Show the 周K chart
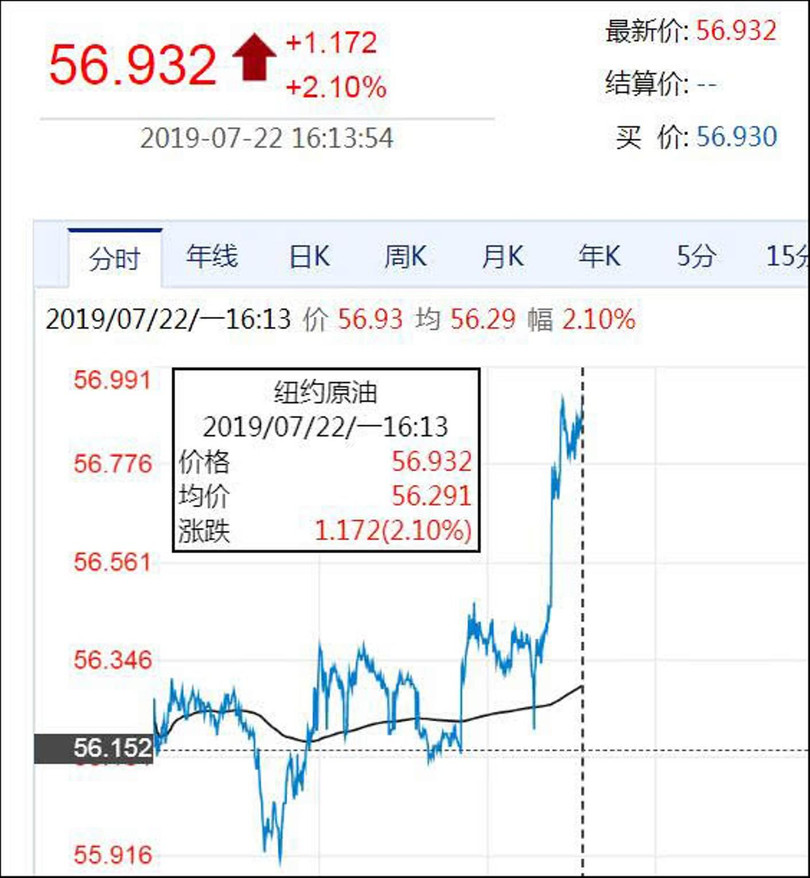Screen dimensions: 810x878 pos(405,257)
